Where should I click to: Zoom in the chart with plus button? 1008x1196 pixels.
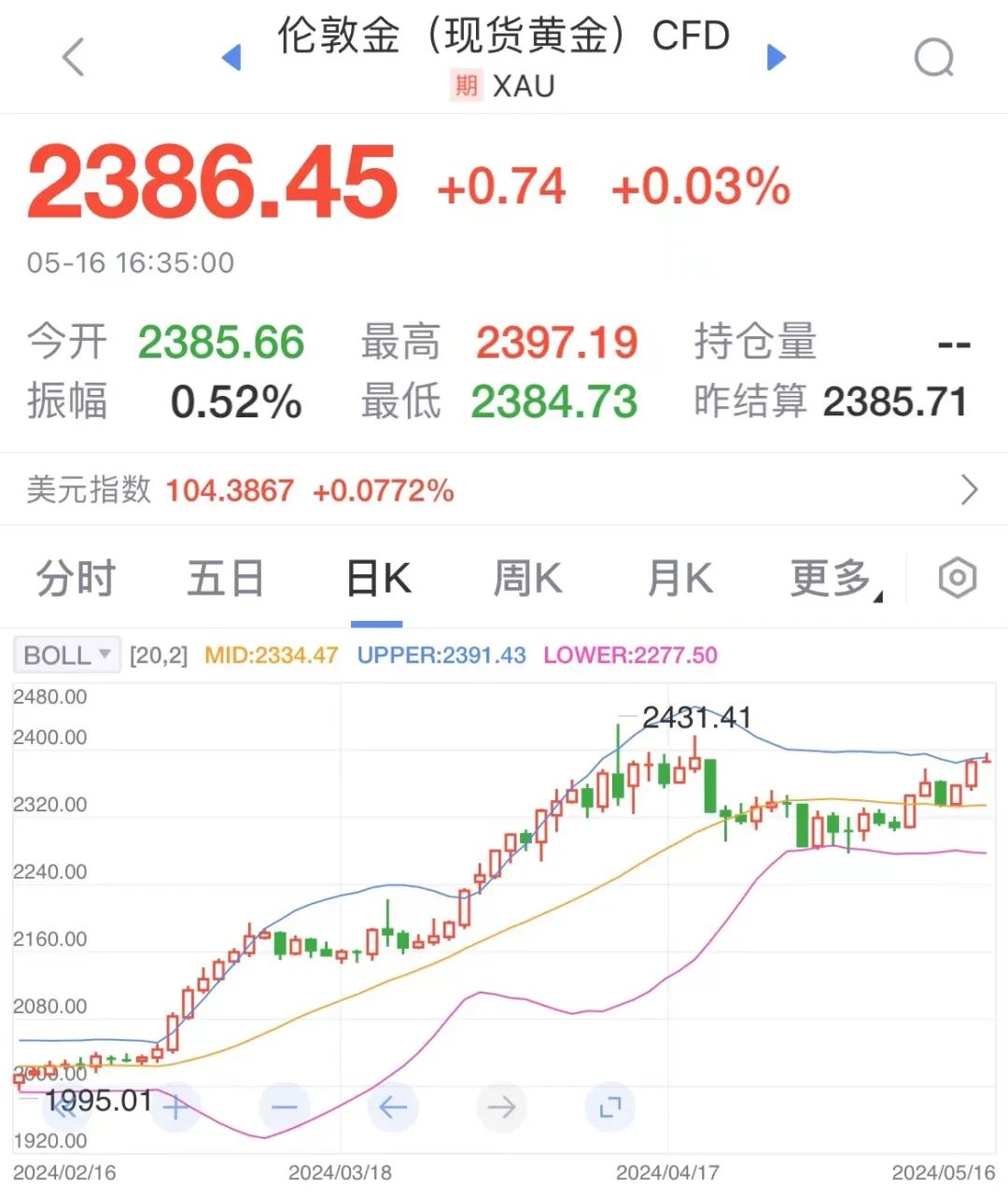[175, 1107]
